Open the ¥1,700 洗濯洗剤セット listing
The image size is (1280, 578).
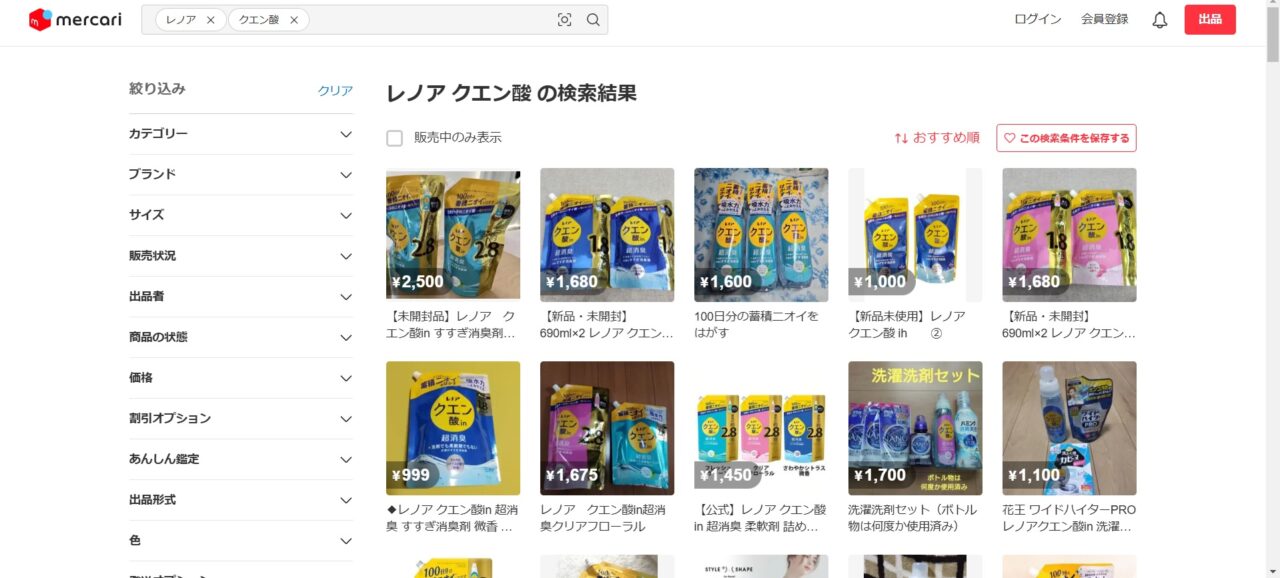coord(915,428)
